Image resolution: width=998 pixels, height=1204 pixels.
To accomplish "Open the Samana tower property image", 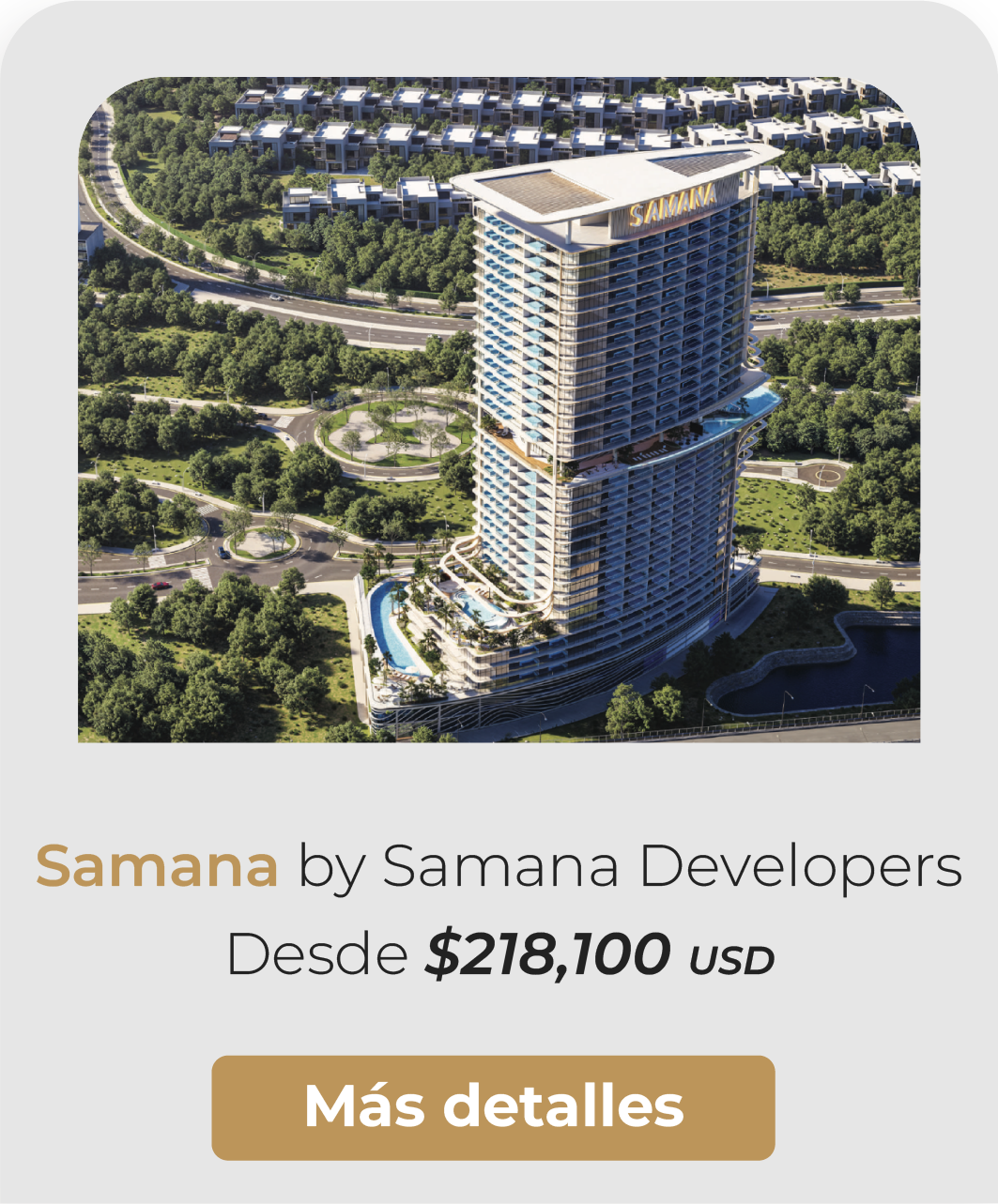I will (499, 410).
